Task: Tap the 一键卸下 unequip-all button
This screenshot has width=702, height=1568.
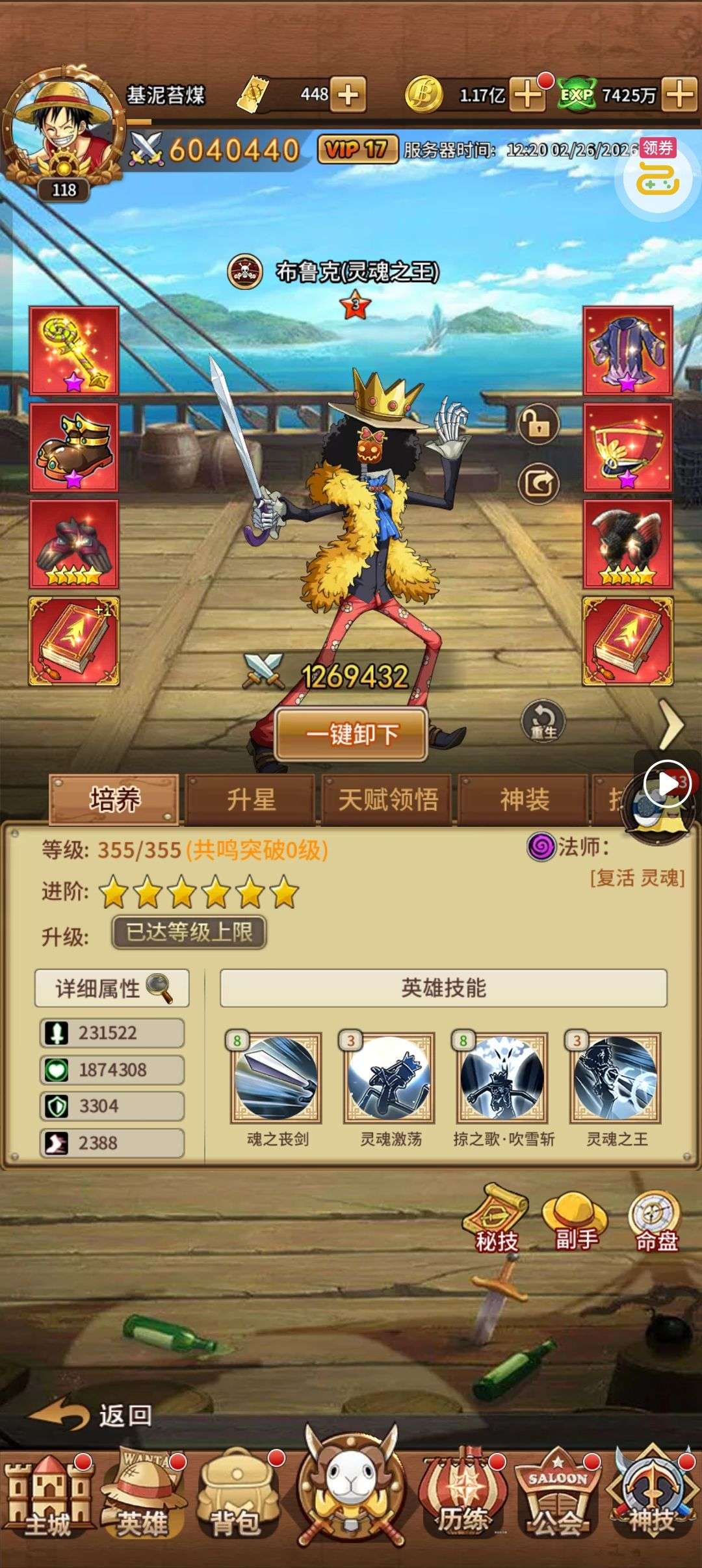Action: [351, 735]
